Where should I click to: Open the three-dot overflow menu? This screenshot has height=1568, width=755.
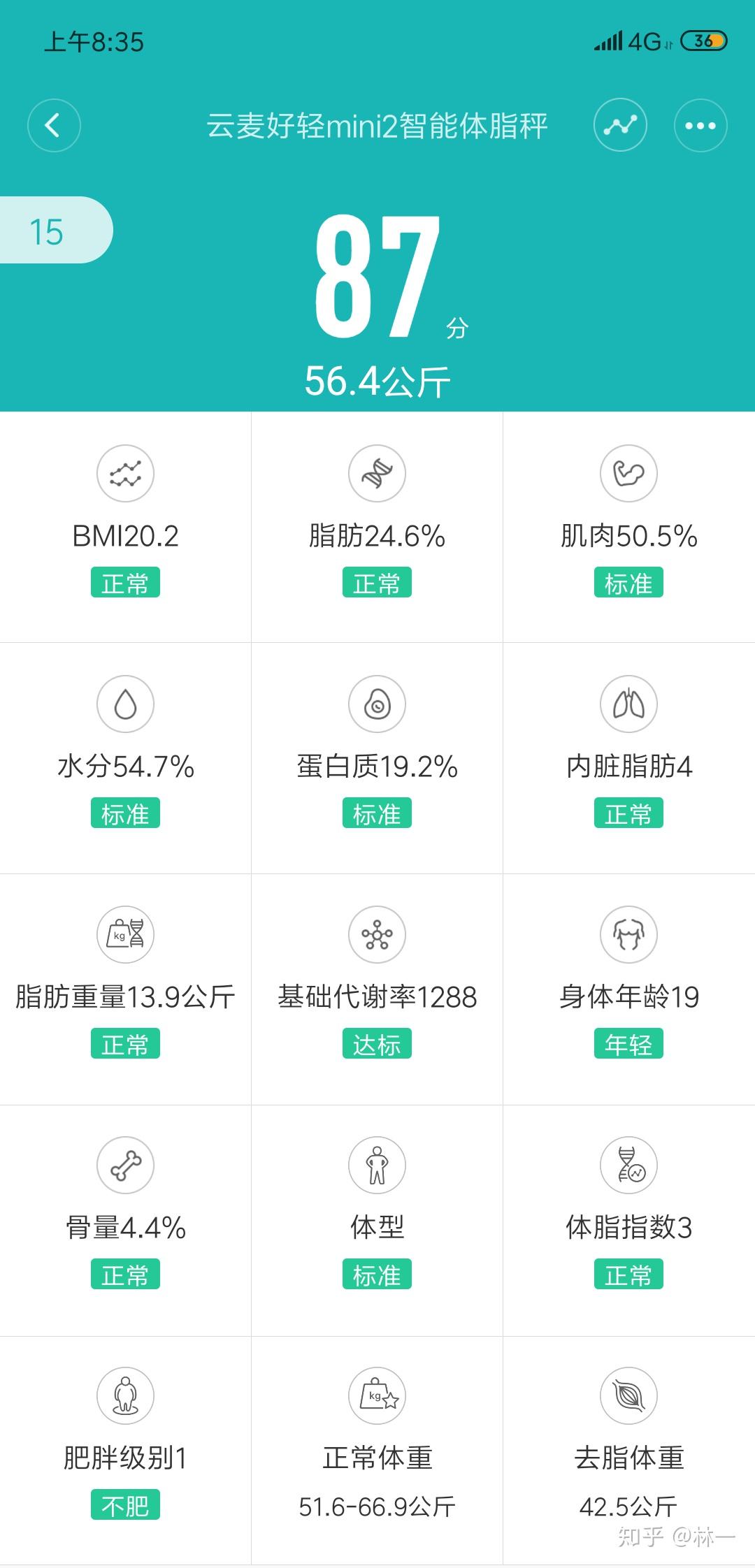click(x=700, y=126)
